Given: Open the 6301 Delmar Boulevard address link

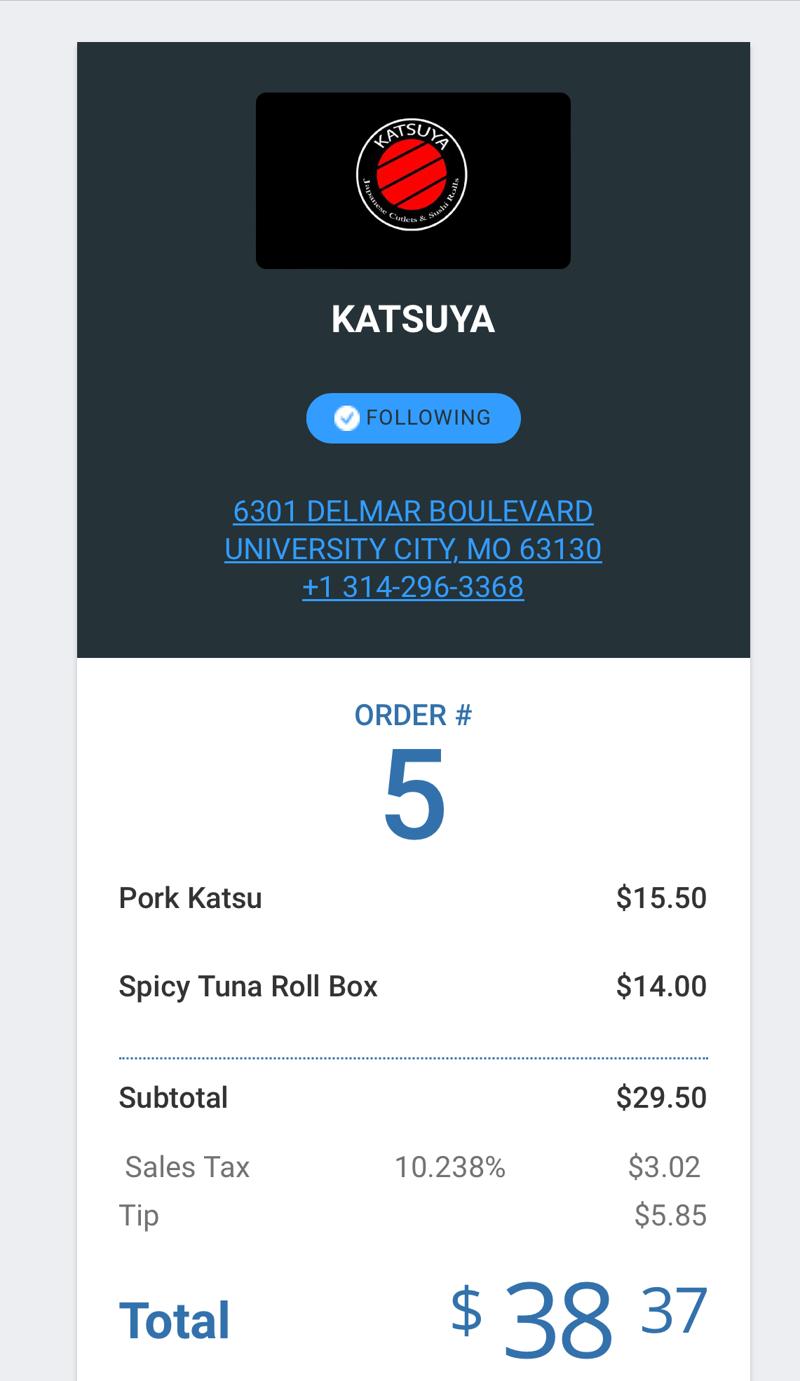Looking at the screenshot, I should point(413,511).
